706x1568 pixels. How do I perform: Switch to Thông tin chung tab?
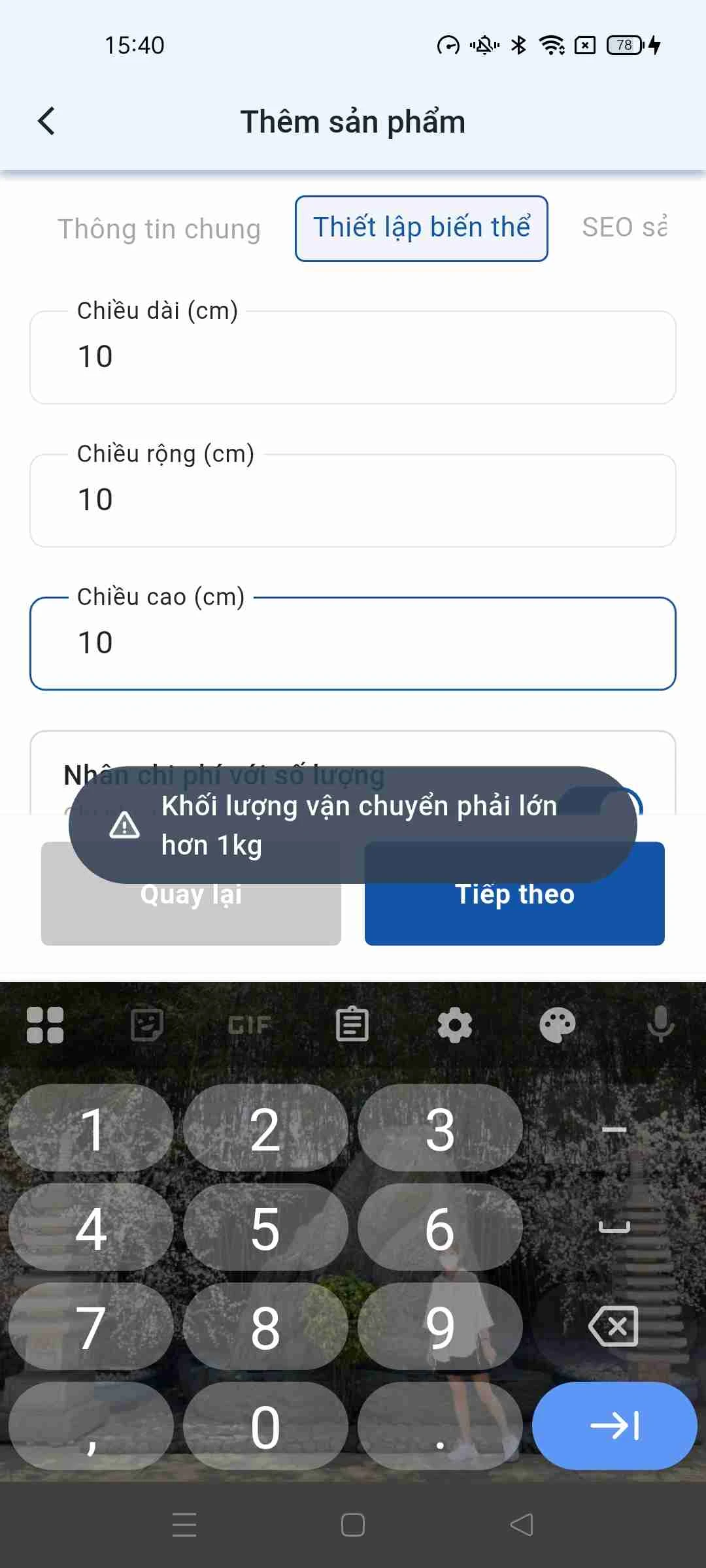coord(159,229)
